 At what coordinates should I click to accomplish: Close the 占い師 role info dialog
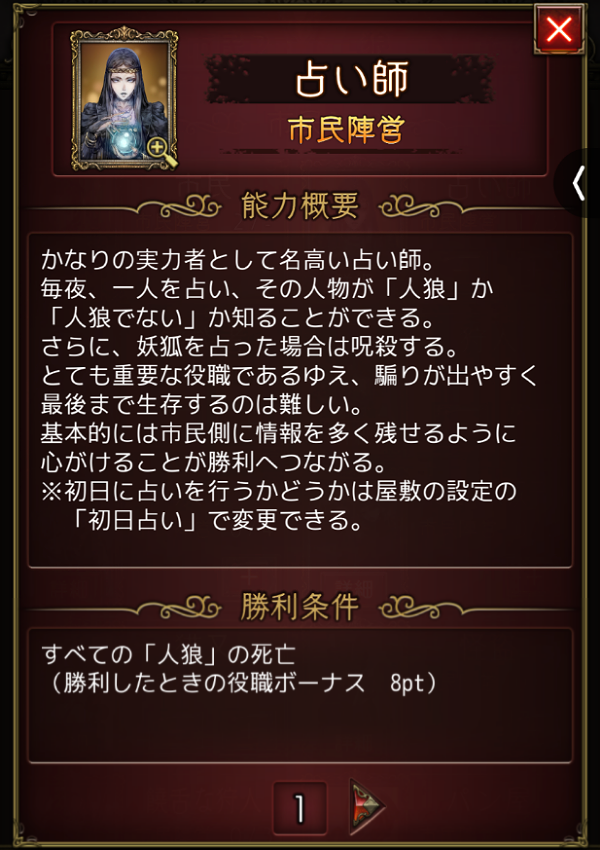click(559, 29)
